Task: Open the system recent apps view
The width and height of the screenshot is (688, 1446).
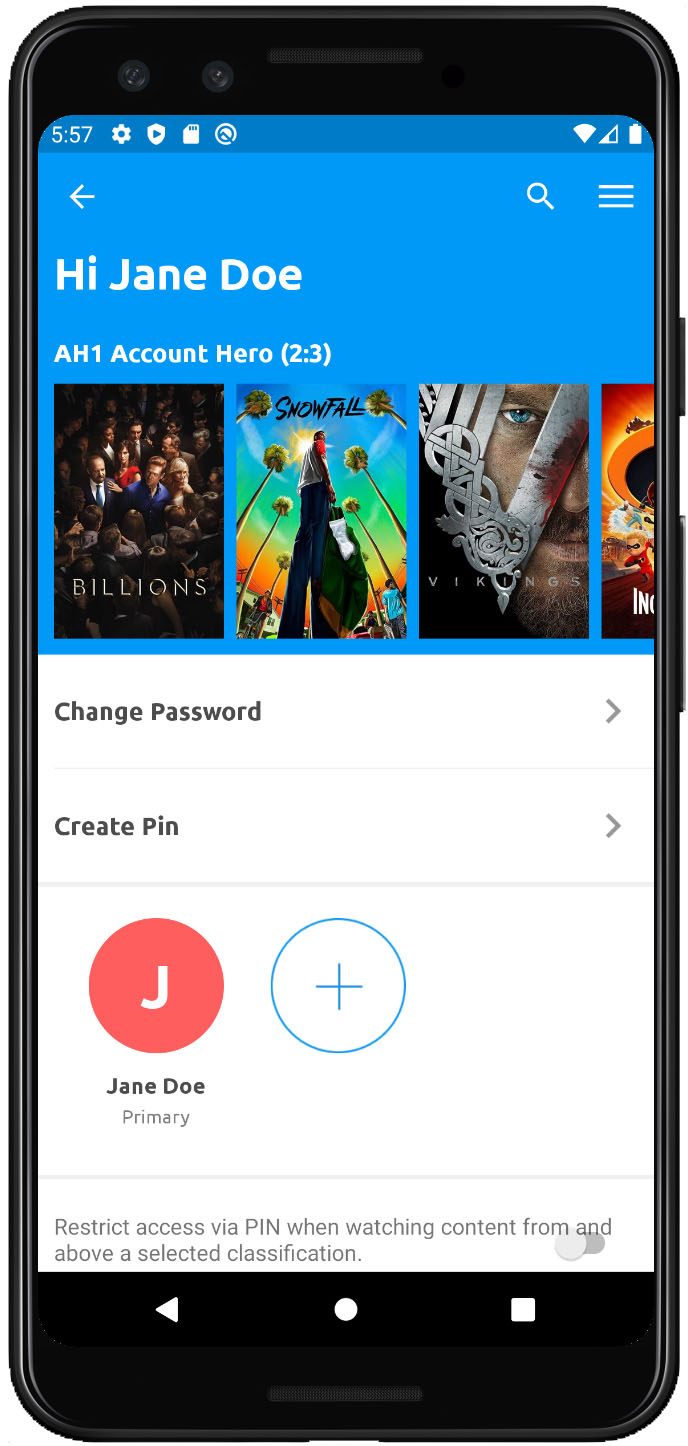Action: tap(523, 1309)
